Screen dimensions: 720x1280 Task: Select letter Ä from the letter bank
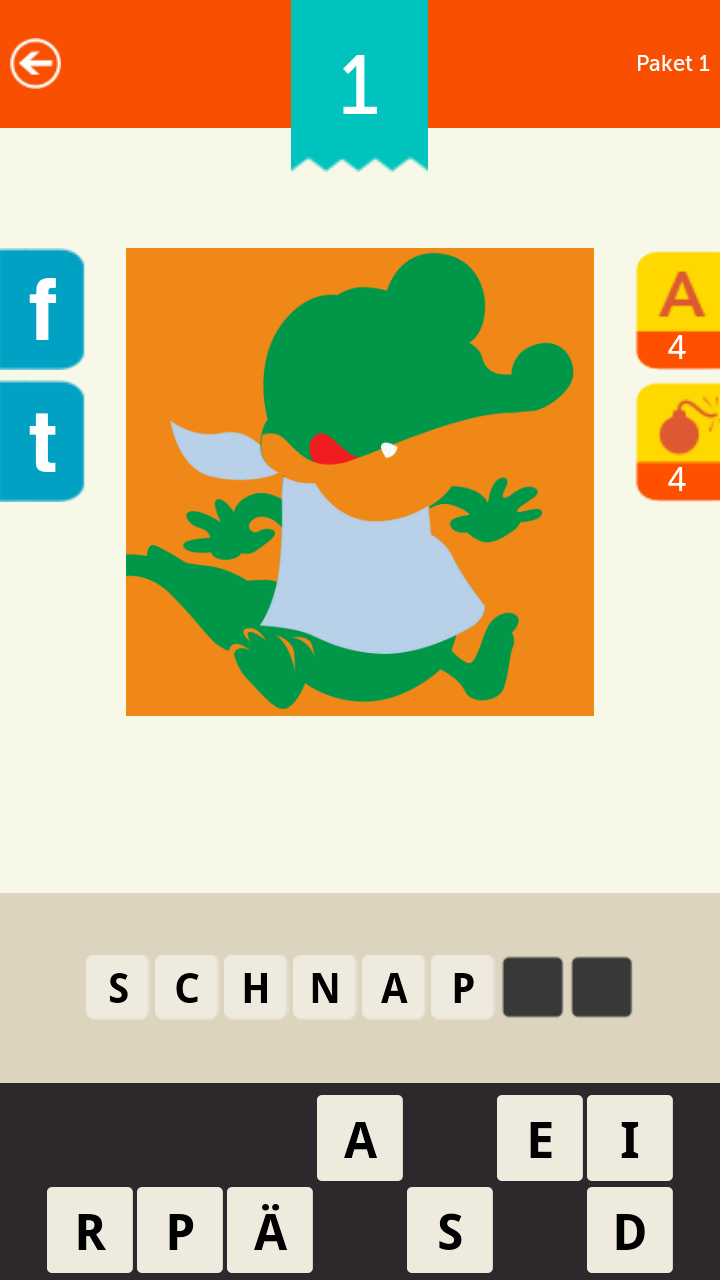pos(270,1230)
